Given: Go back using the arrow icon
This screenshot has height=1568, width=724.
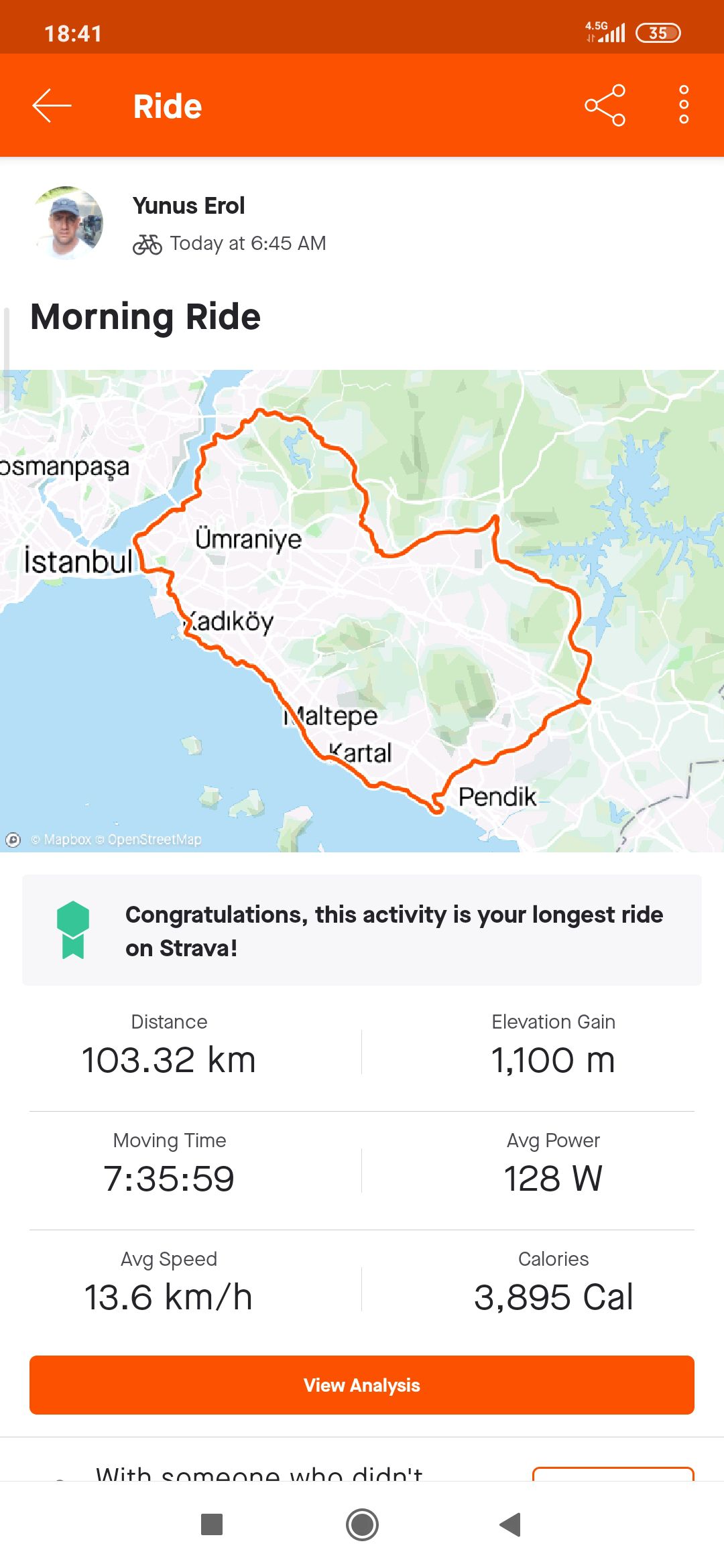Looking at the screenshot, I should [x=52, y=106].
